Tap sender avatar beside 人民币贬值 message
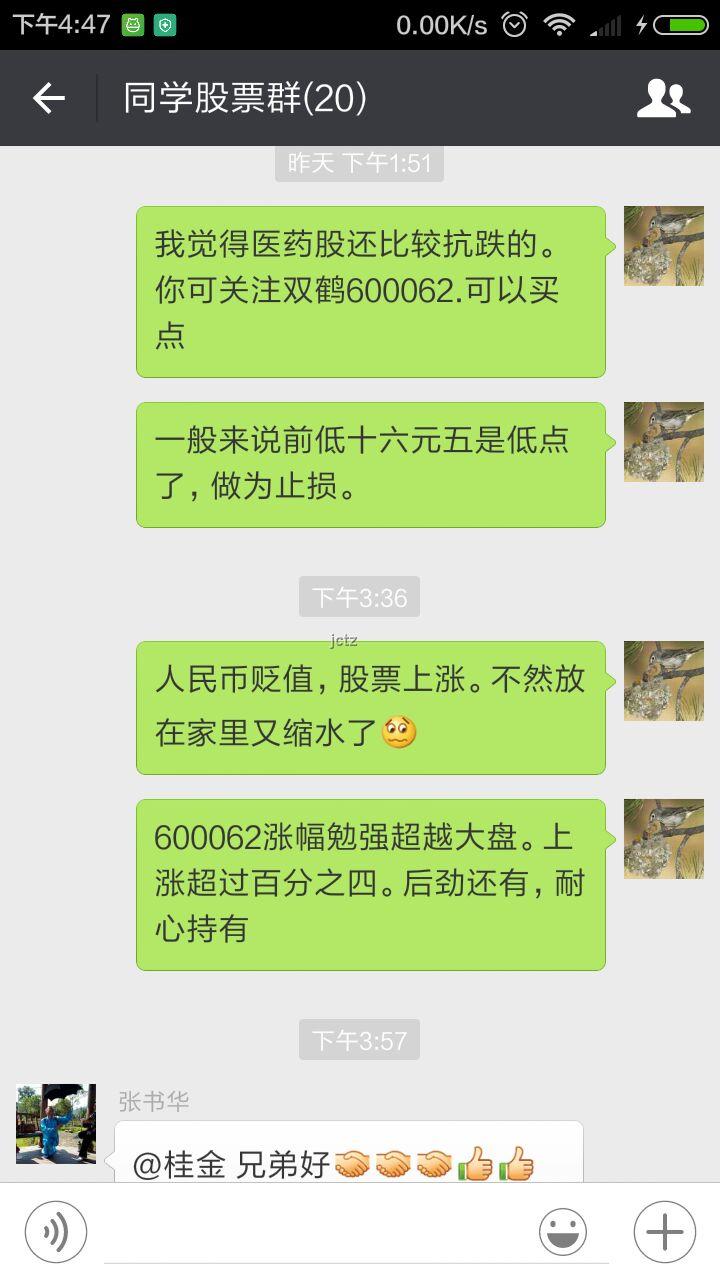The width and height of the screenshot is (720, 1280). (x=663, y=681)
